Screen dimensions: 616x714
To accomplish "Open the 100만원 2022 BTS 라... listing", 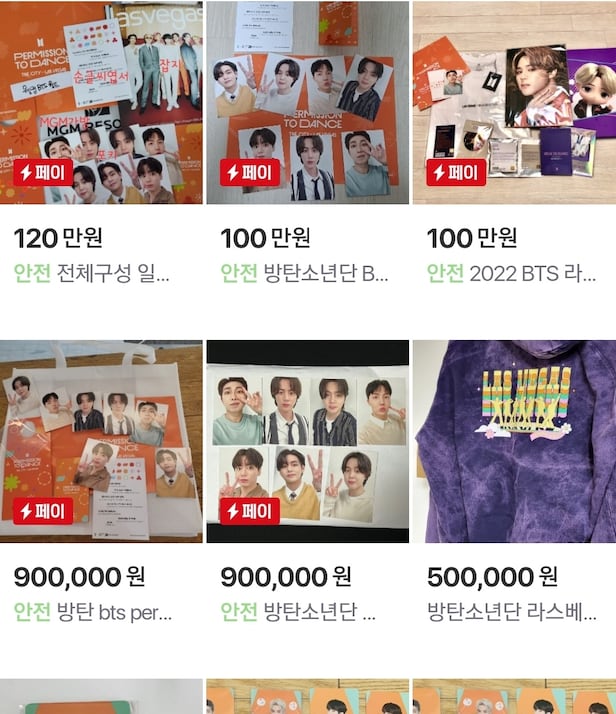I will click(514, 102).
